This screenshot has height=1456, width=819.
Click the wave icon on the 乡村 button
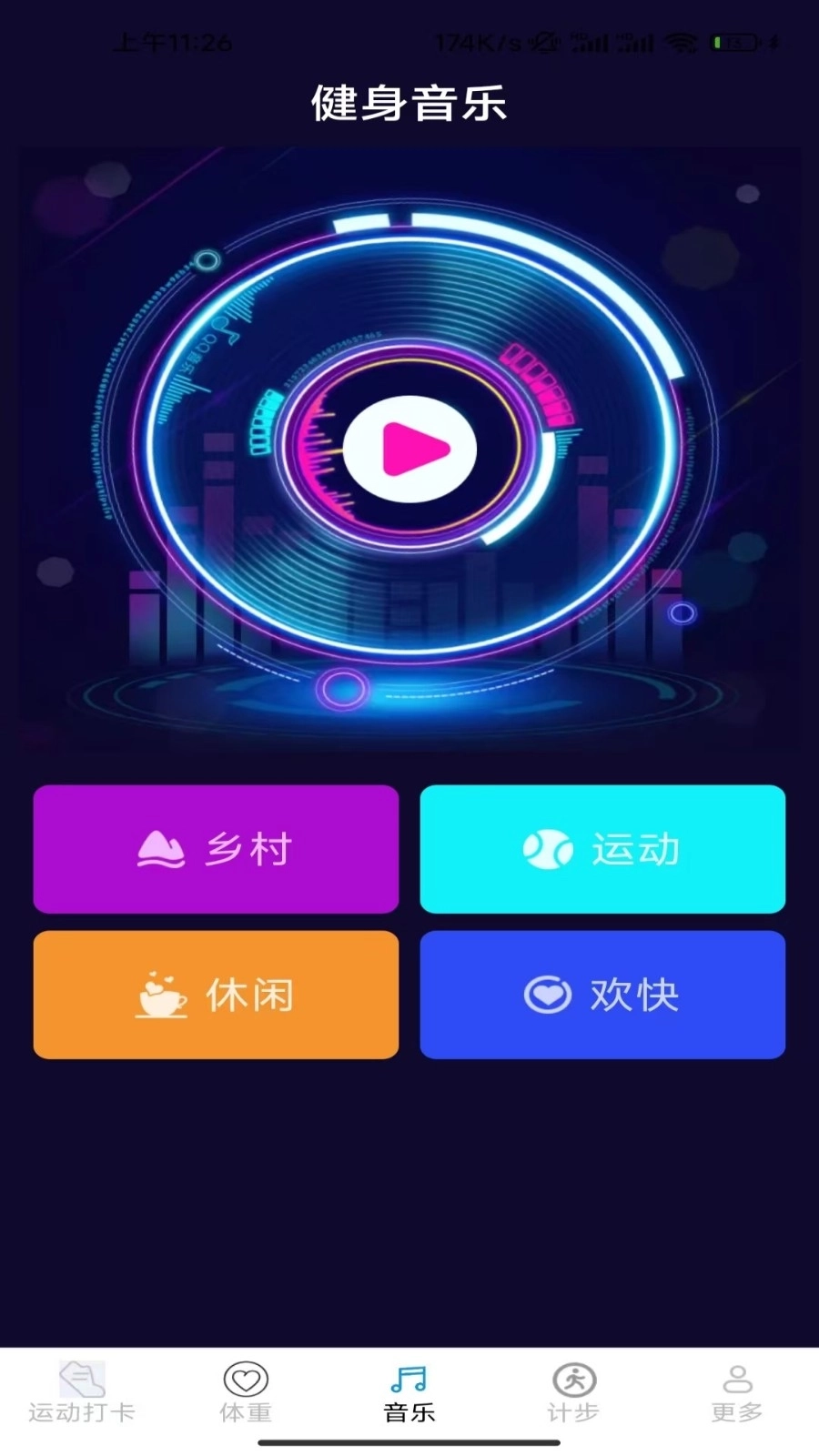[x=160, y=849]
